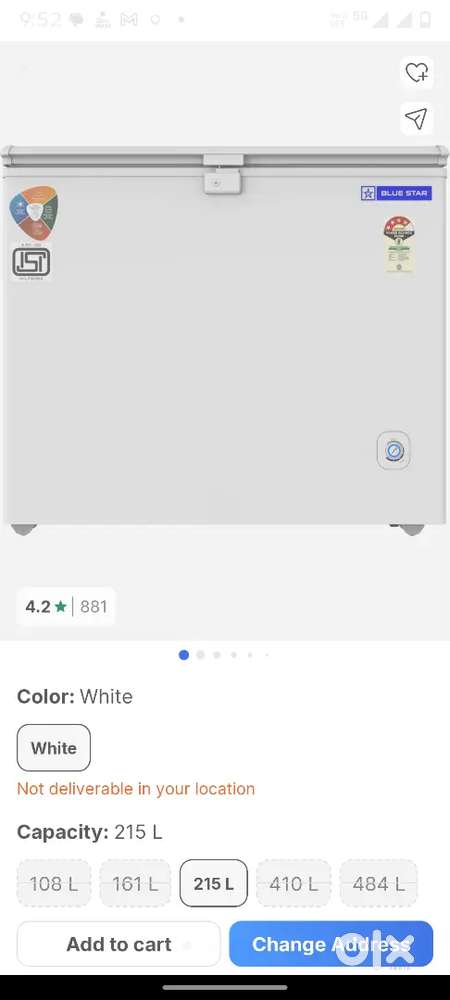Tap the Change Address button
This screenshot has height=1000, width=450.
pos(331,944)
